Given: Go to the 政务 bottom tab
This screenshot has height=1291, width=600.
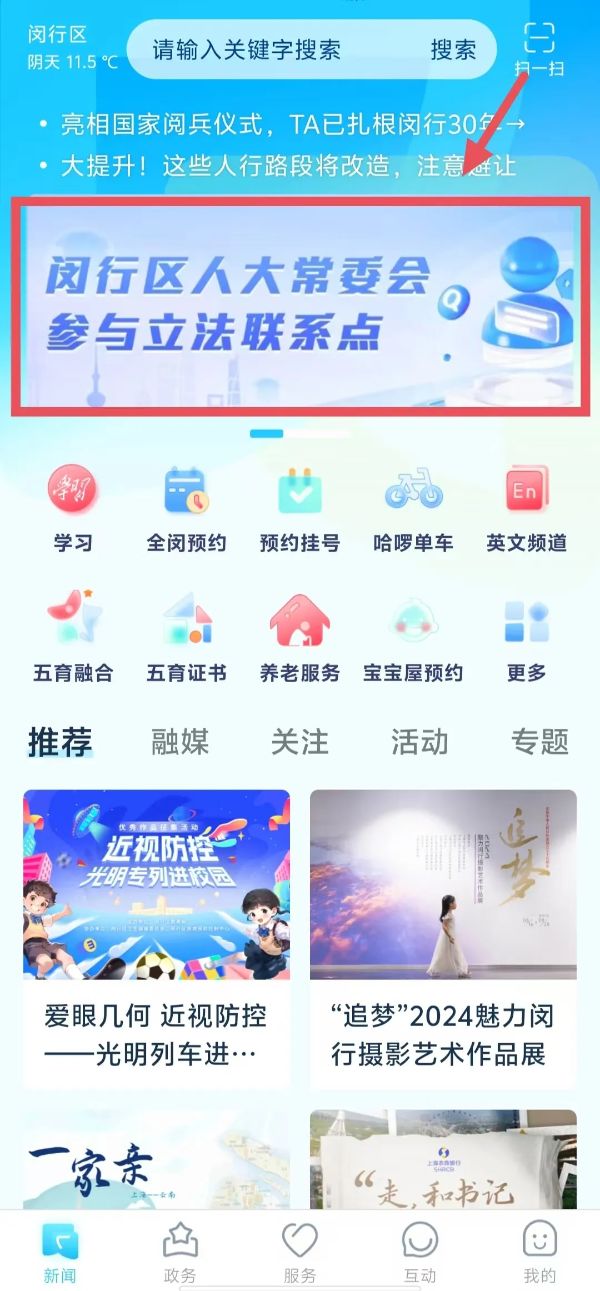Looking at the screenshot, I should pyautogui.click(x=180, y=1250).
